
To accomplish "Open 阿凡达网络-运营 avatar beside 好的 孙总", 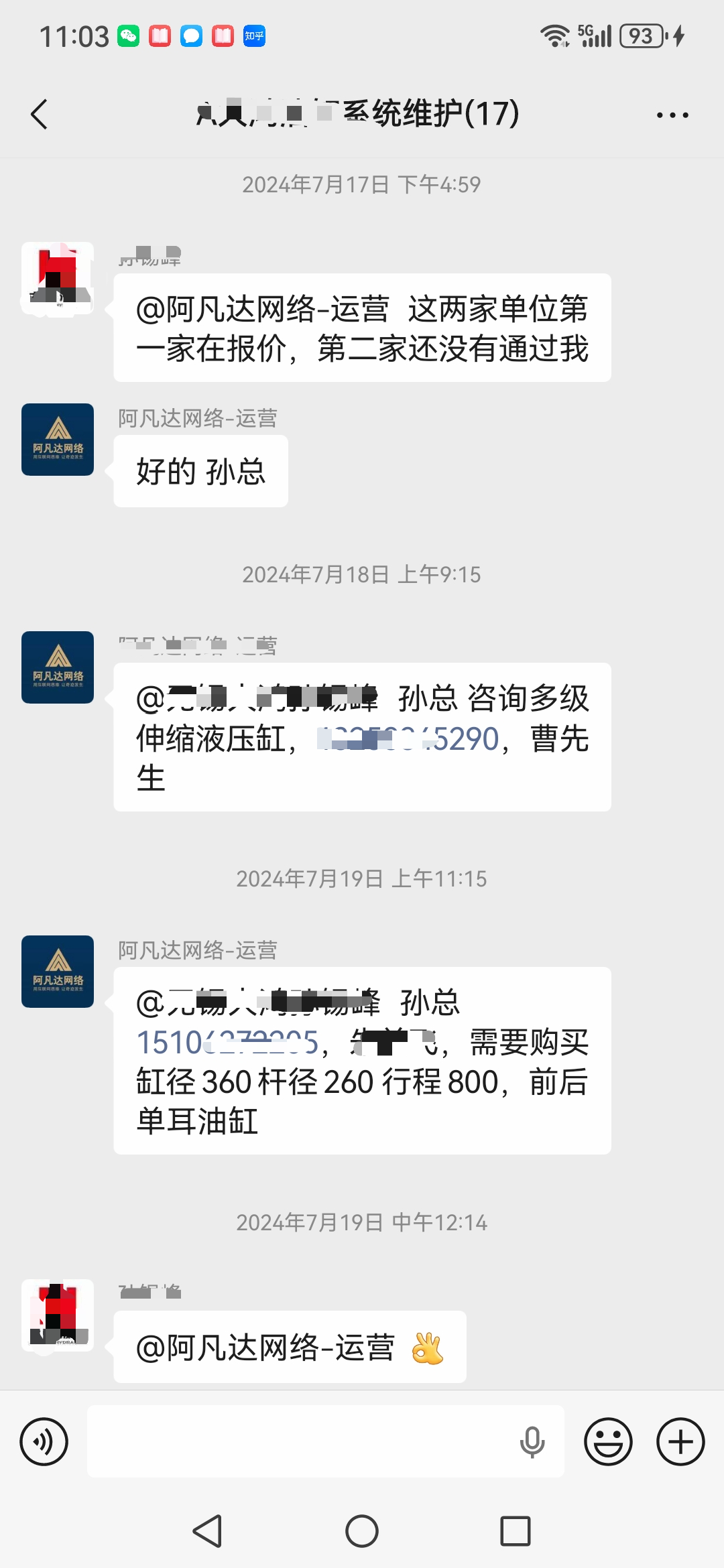I will [x=58, y=440].
